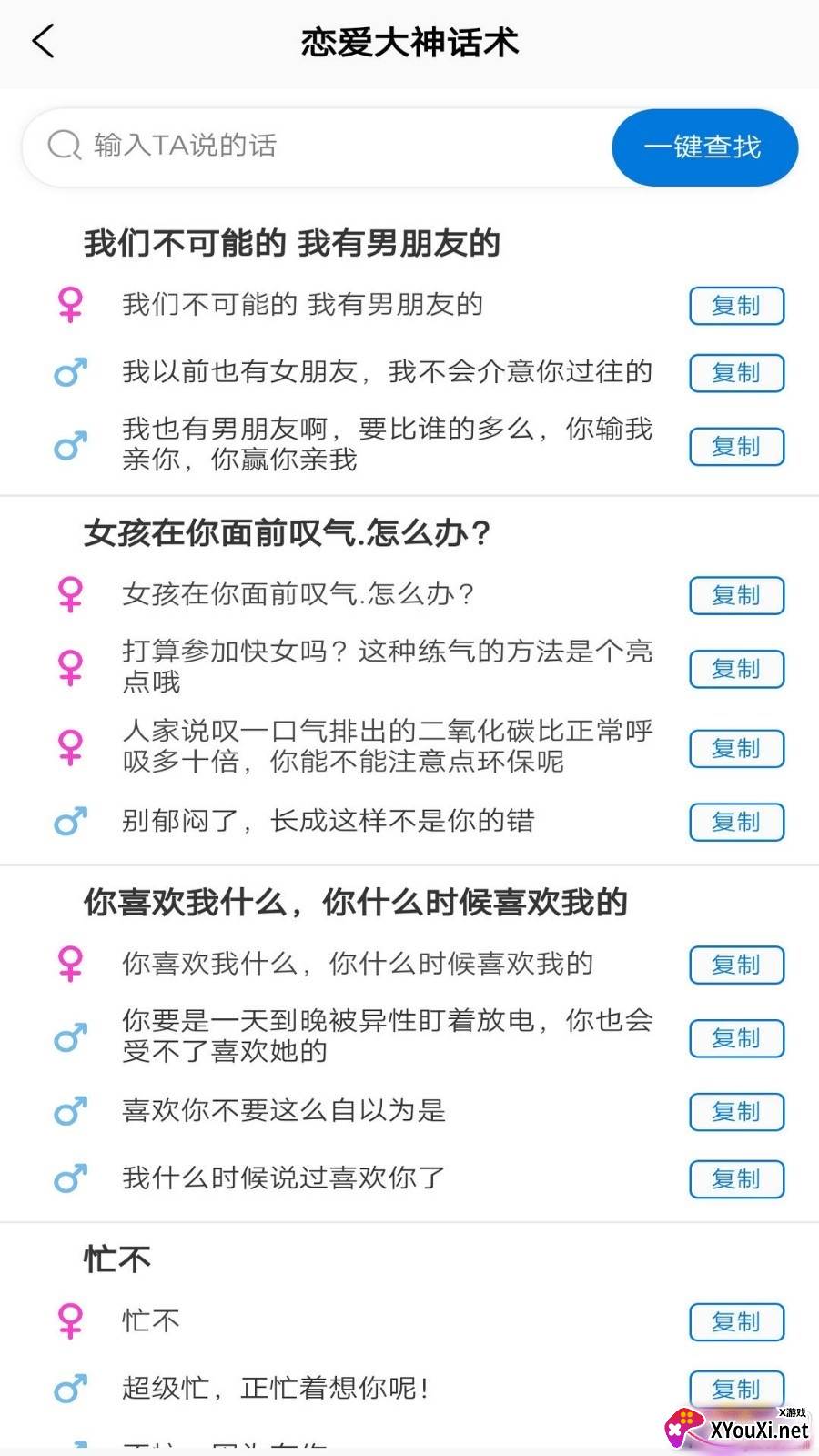Copy the reply 我什么时候说过喜欢你了

735,1179
